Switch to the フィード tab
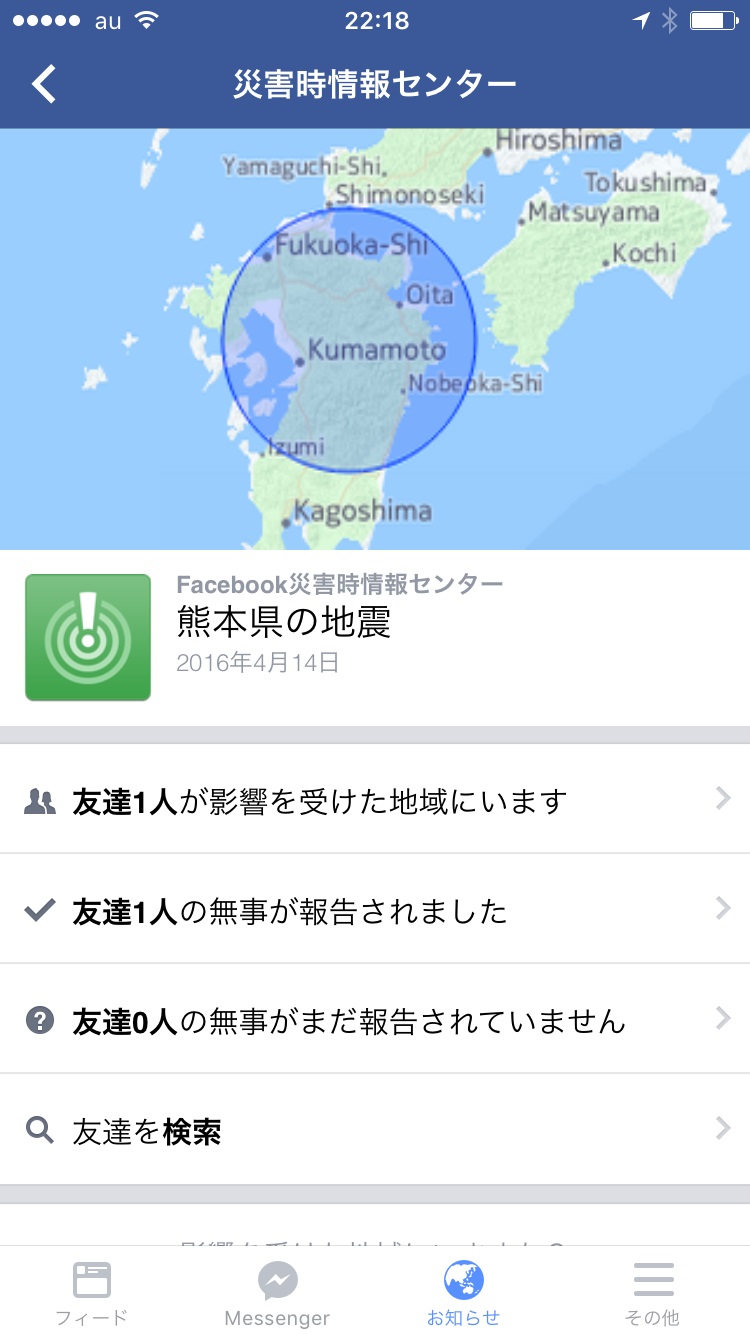This screenshot has height=1334, width=750. [x=92, y=1291]
